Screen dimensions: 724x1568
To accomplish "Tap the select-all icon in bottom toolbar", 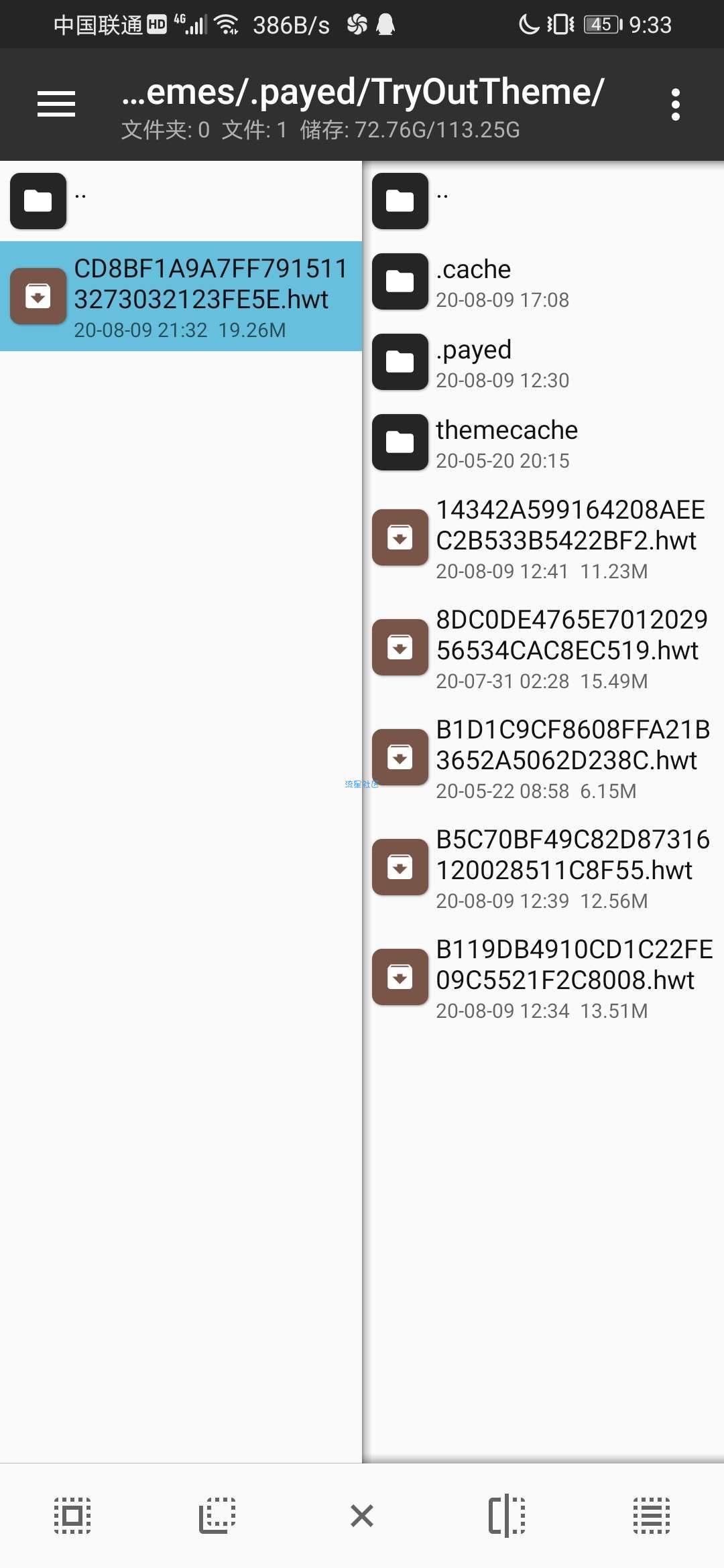I will [72, 1515].
